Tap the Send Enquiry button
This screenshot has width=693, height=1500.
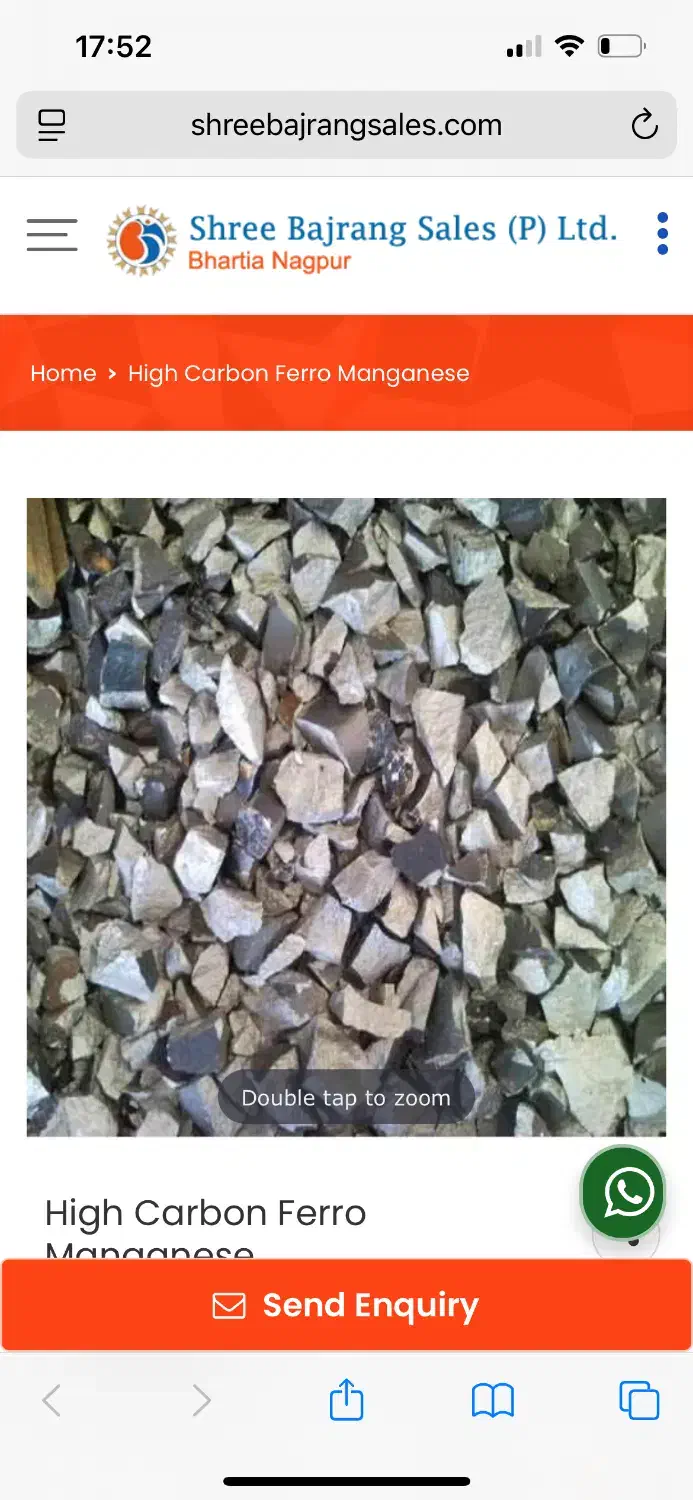[346, 1305]
